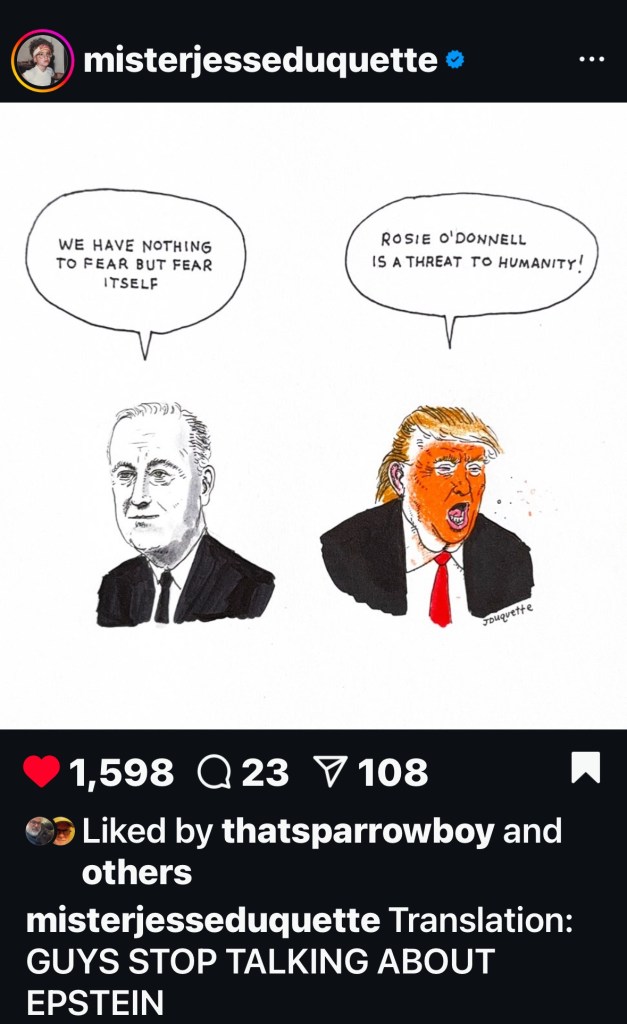Image resolution: width=627 pixels, height=1024 pixels.
Task: View the others who liked this post
Action: click(x=136, y=872)
